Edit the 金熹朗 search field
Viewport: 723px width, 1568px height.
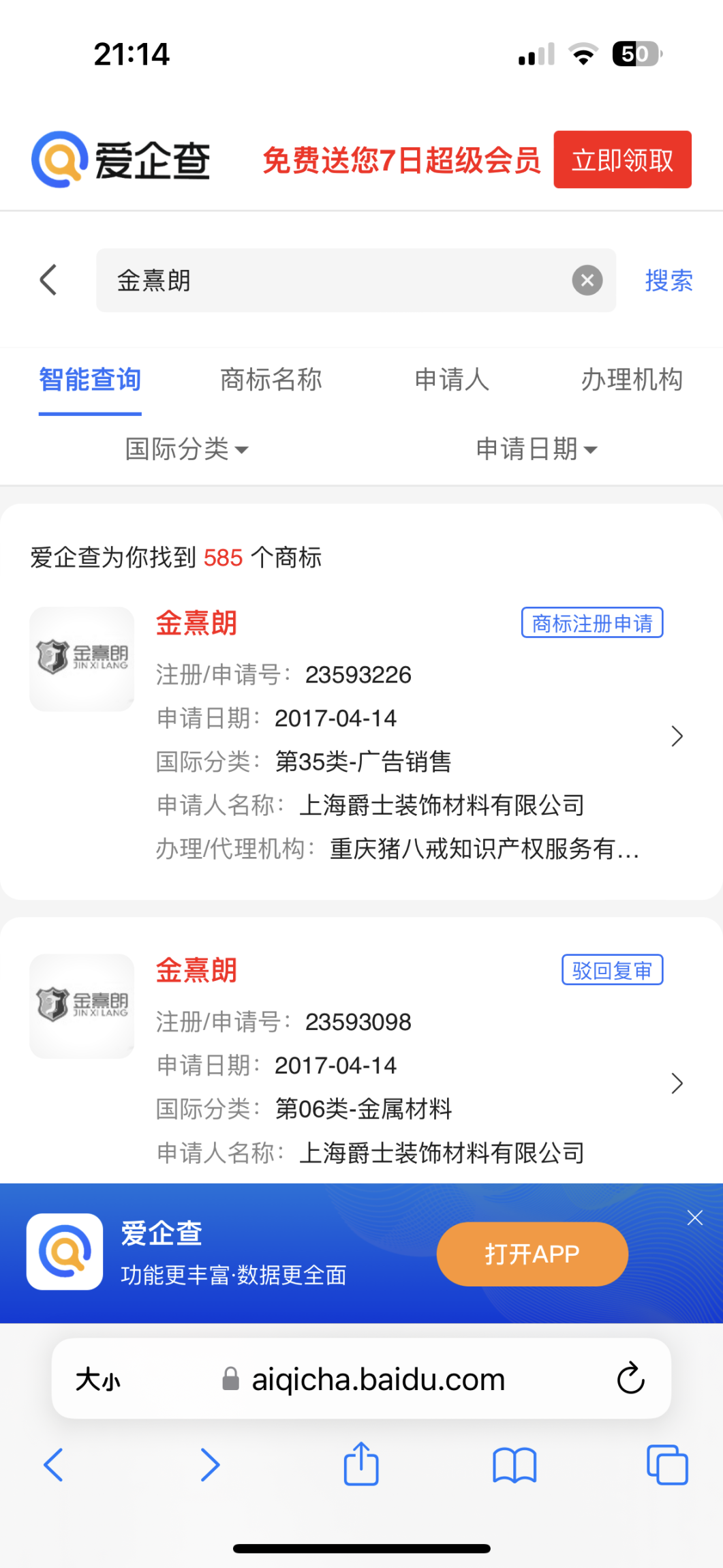coord(334,280)
